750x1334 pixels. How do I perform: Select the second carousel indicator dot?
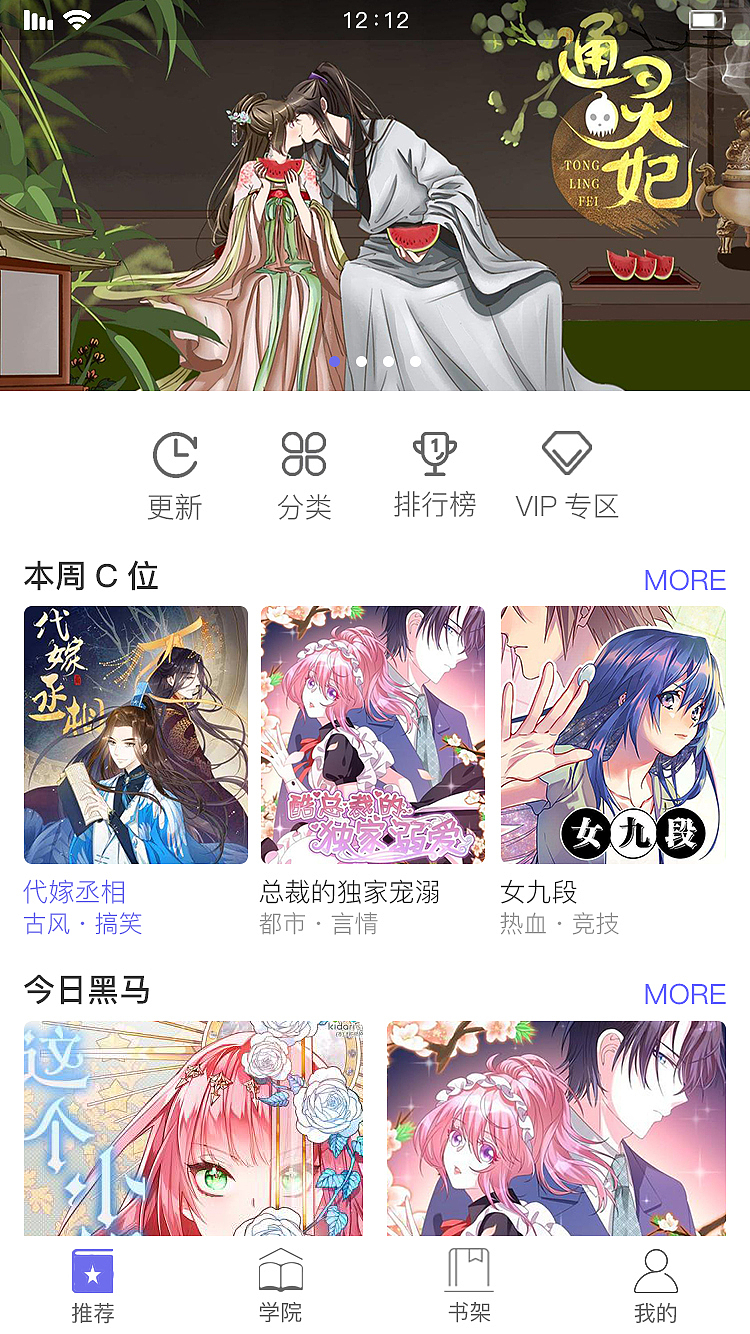coord(362,362)
